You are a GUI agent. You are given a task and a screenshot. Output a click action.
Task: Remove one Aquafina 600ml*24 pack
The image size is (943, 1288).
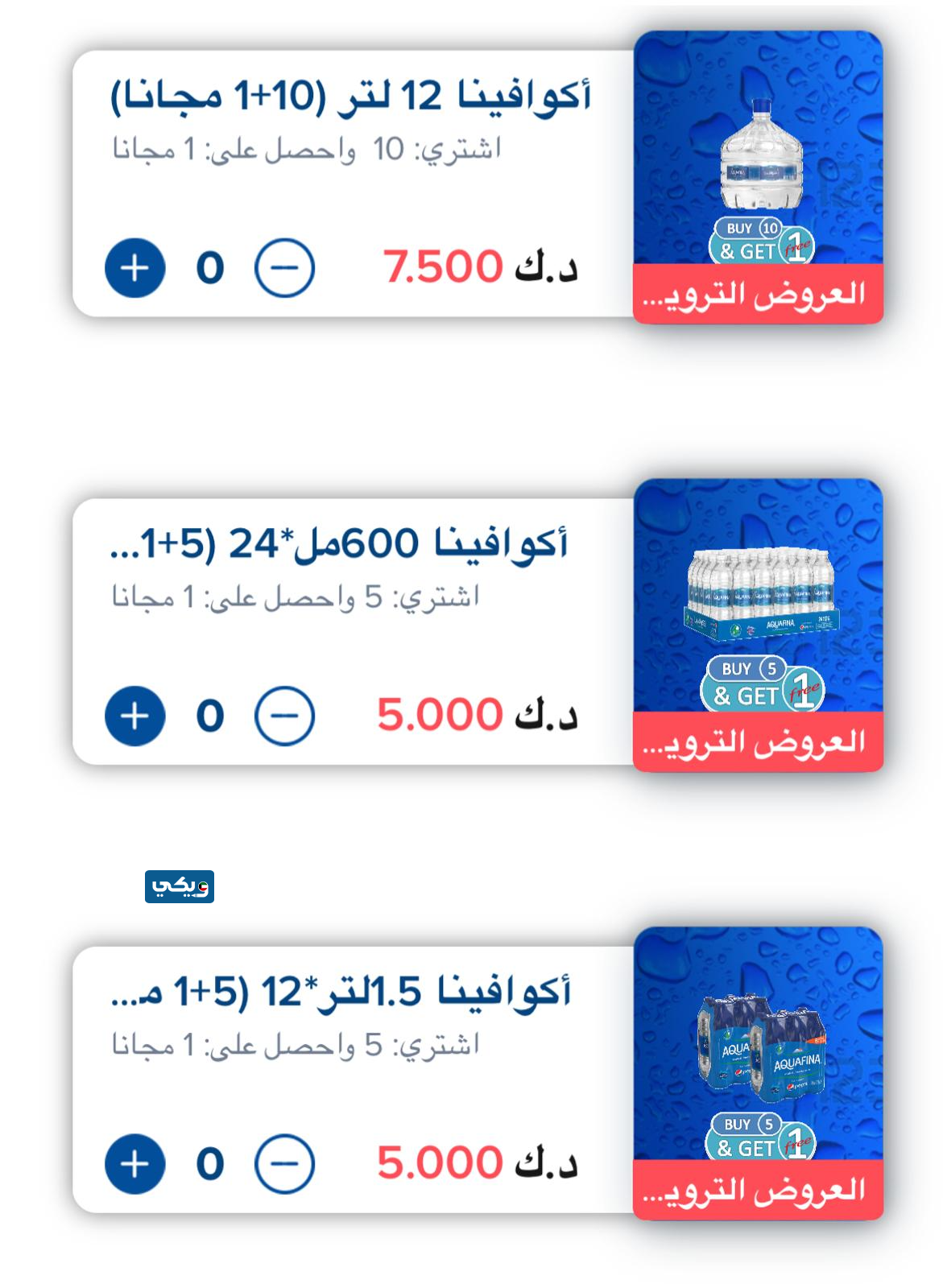pyautogui.click(x=284, y=716)
